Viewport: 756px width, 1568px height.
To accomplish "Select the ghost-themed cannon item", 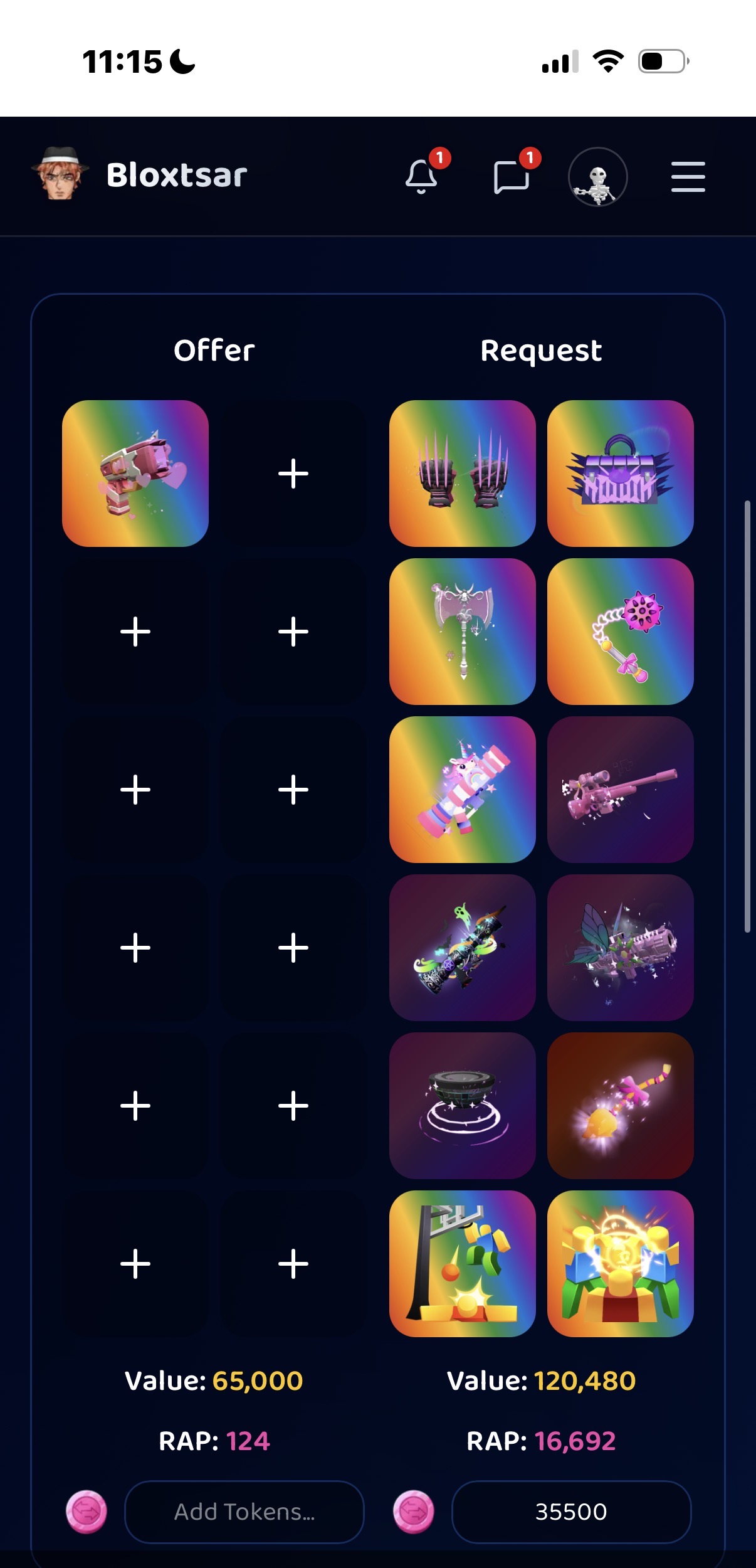I will click(463, 948).
